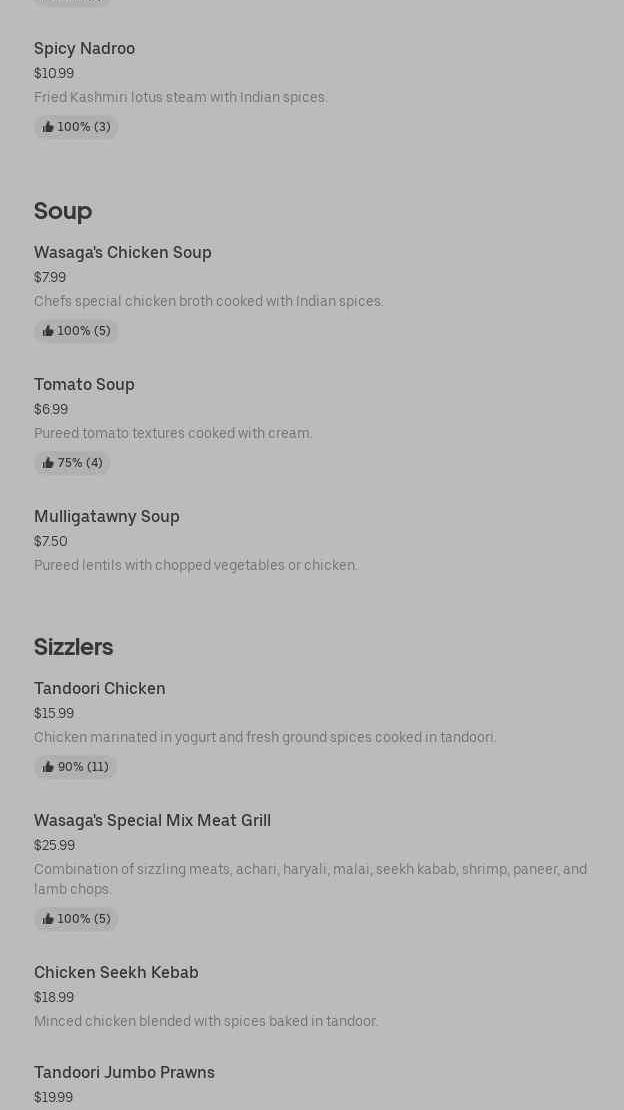Screen dimensions: 624x1110
Task: Open the Chicken Seekh Kebab item
Action: click(116, 973)
